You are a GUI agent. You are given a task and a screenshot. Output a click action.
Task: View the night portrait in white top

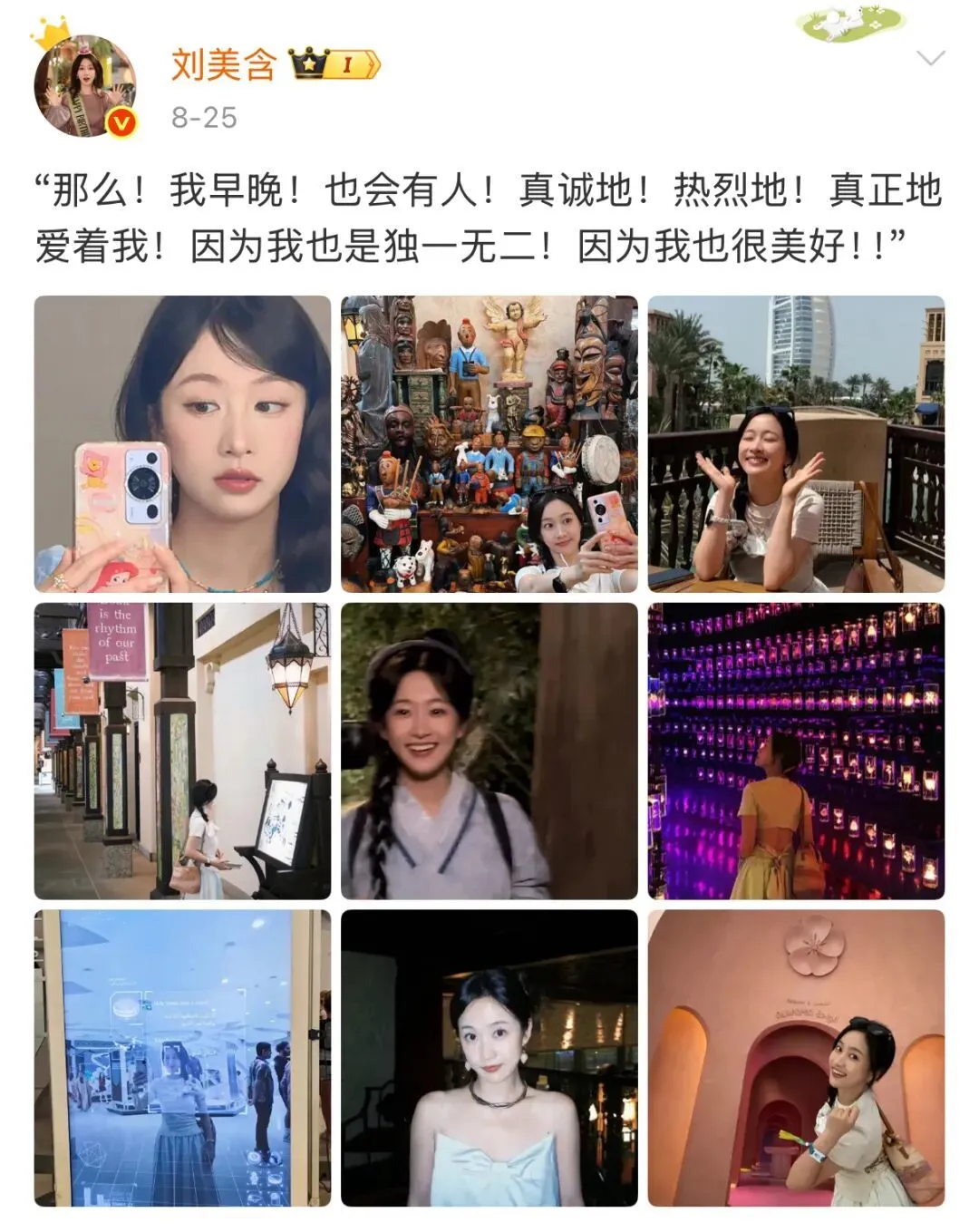[x=489, y=1058]
